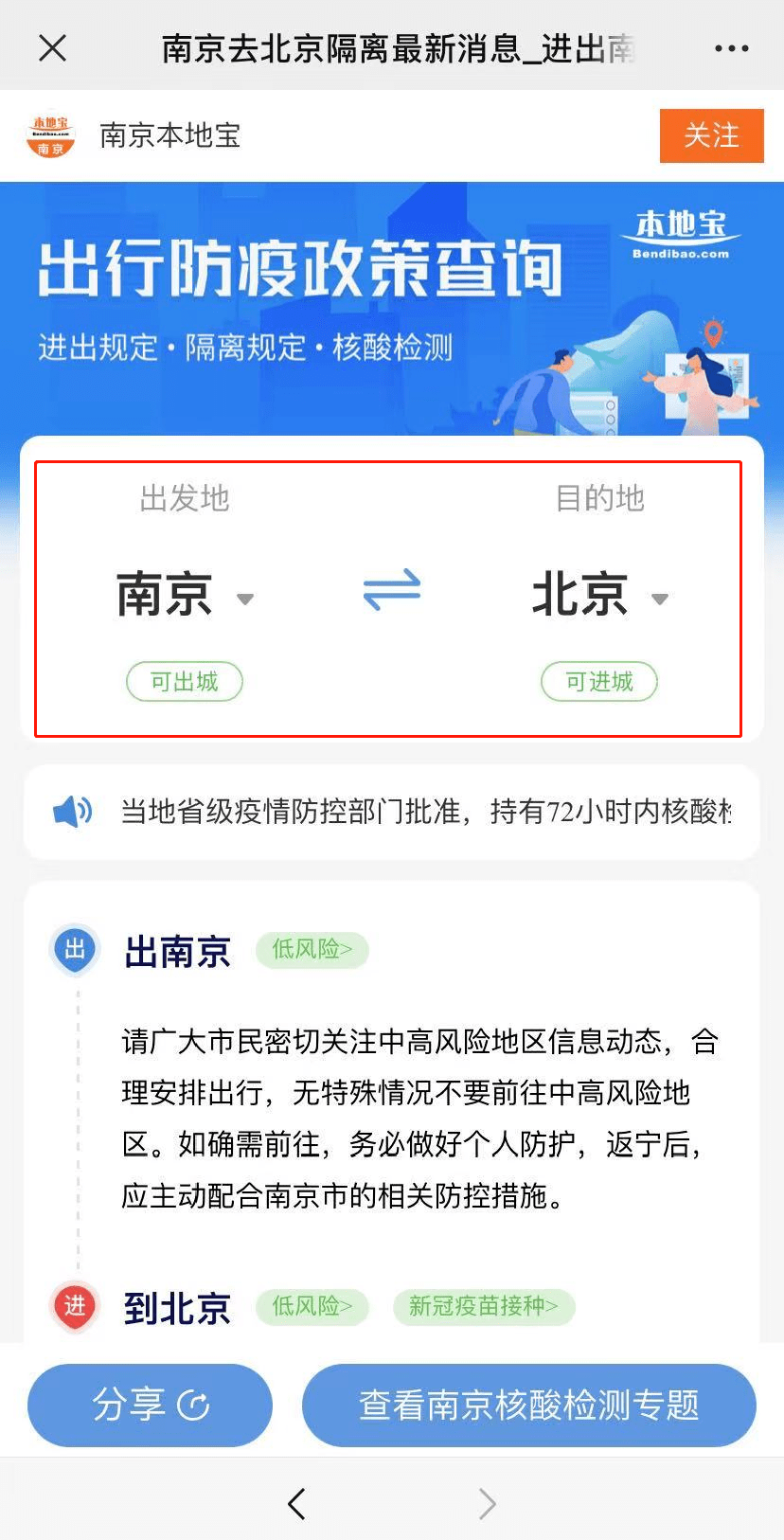Click the 查看南京核酸检测专题 button
The width and height of the screenshot is (784, 1540).
pyautogui.click(x=529, y=1406)
